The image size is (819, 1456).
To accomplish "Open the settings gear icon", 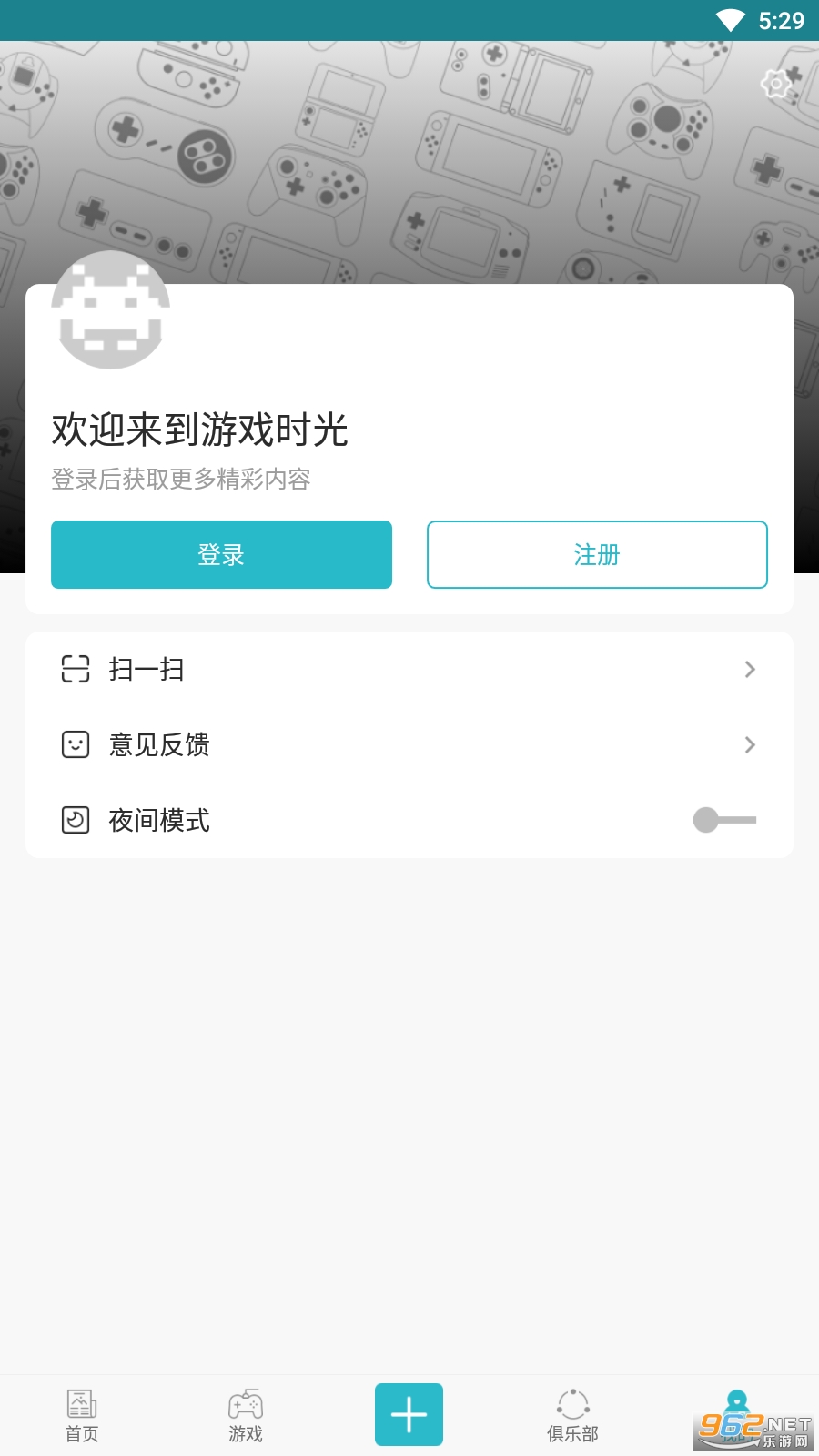I will coord(775,84).
